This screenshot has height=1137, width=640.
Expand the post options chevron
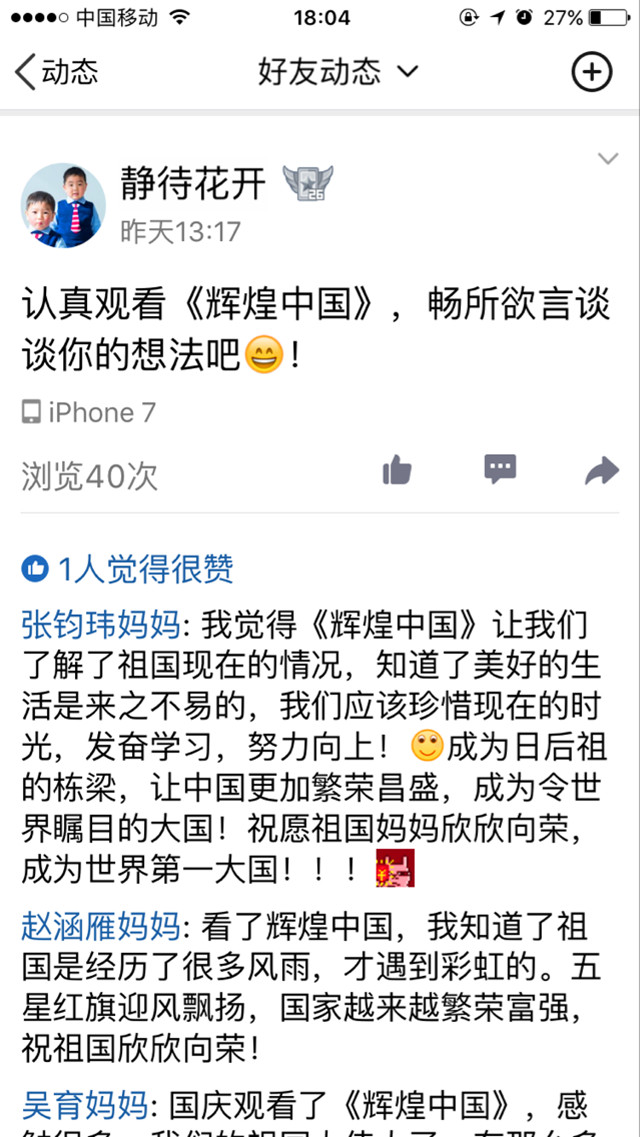[607, 159]
